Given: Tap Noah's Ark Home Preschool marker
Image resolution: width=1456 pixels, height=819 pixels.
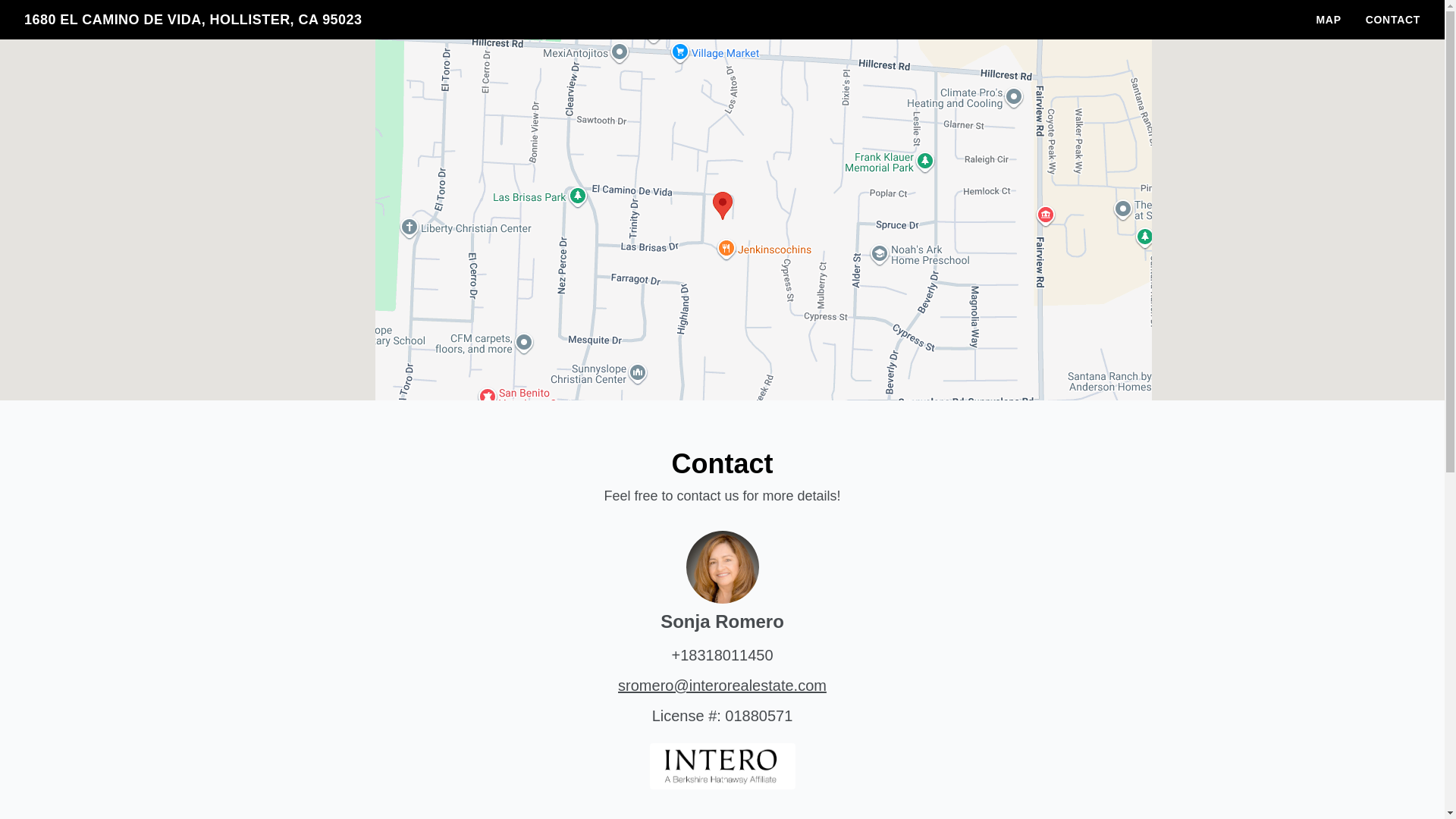Looking at the screenshot, I should tap(880, 254).
